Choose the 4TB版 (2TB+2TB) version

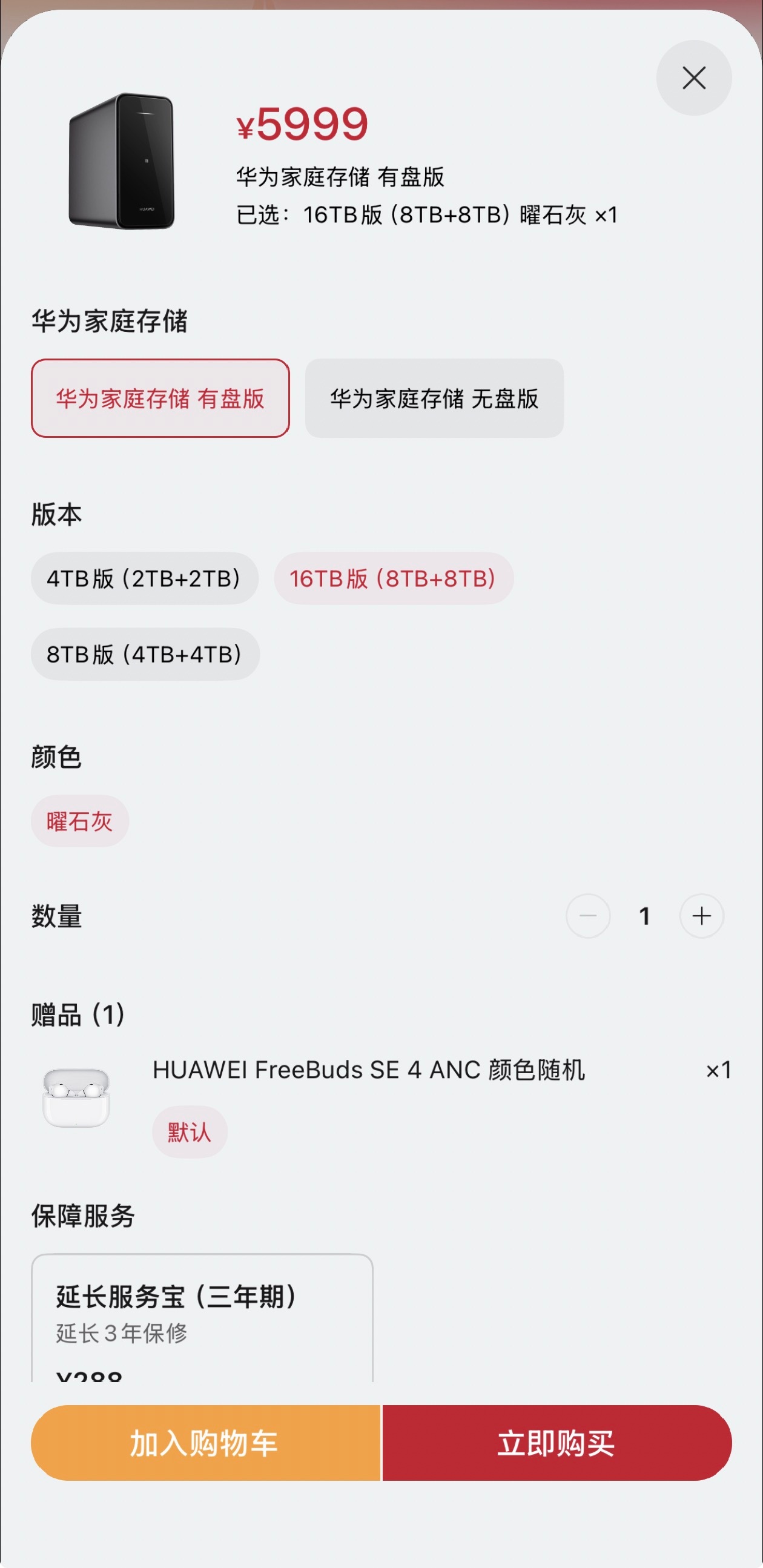(144, 578)
